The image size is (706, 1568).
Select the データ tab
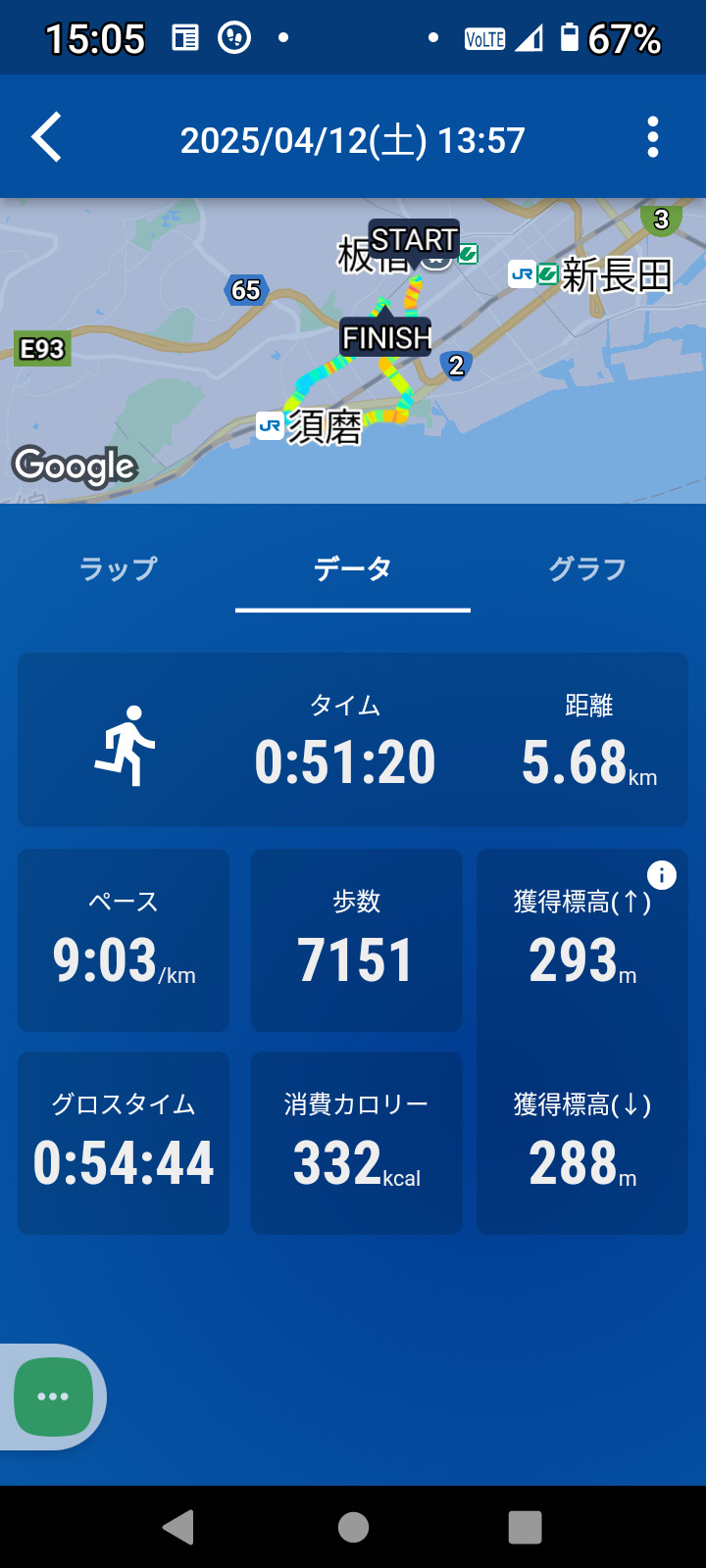click(353, 569)
